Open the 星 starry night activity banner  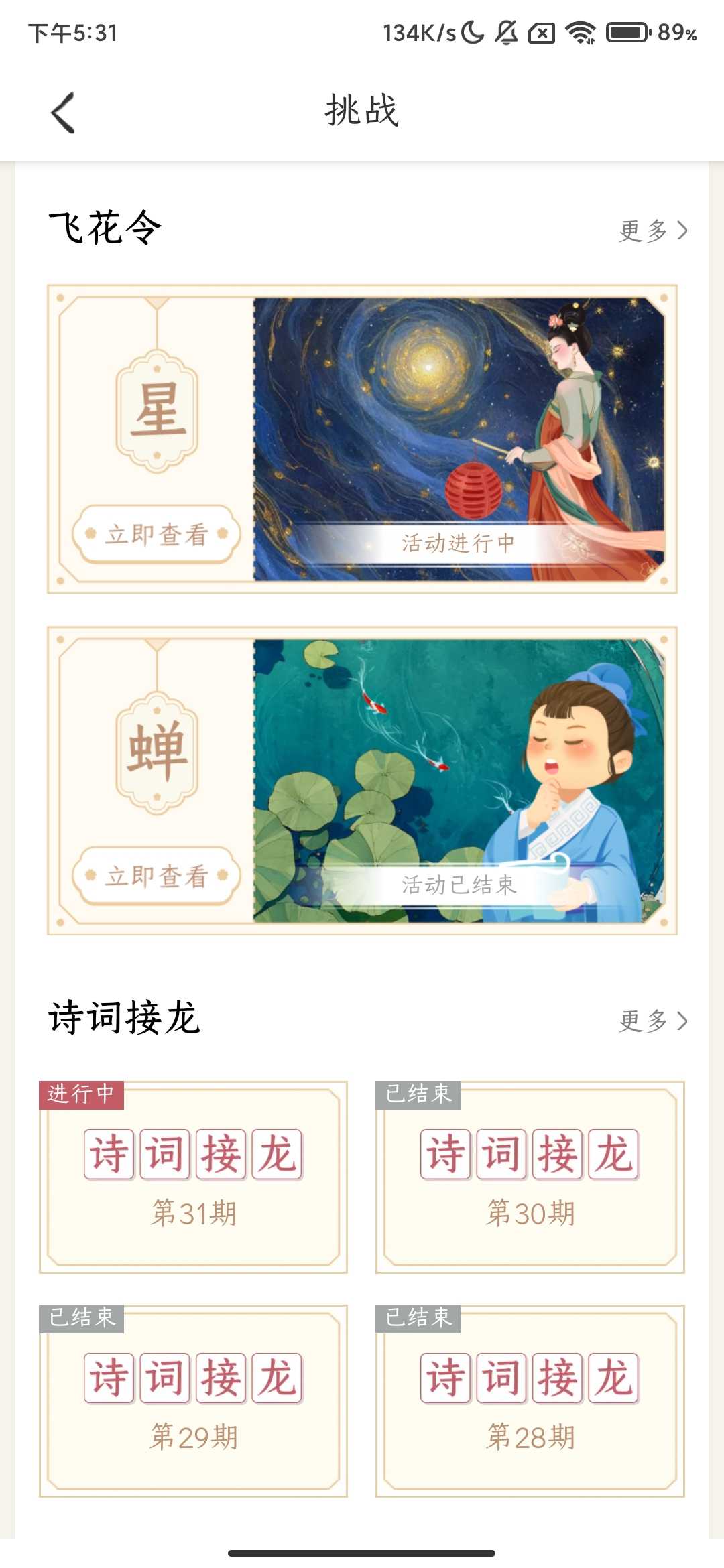click(459, 438)
